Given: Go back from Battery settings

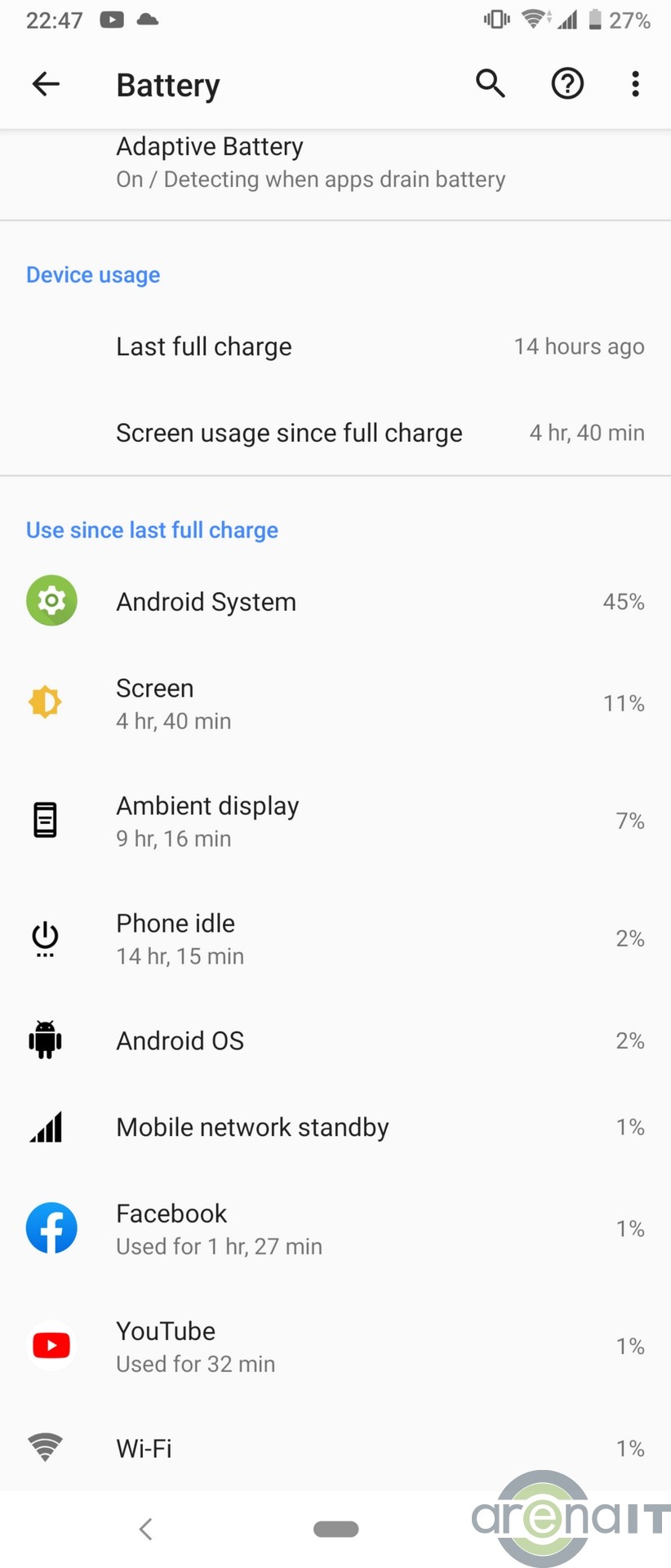Looking at the screenshot, I should pyautogui.click(x=46, y=83).
